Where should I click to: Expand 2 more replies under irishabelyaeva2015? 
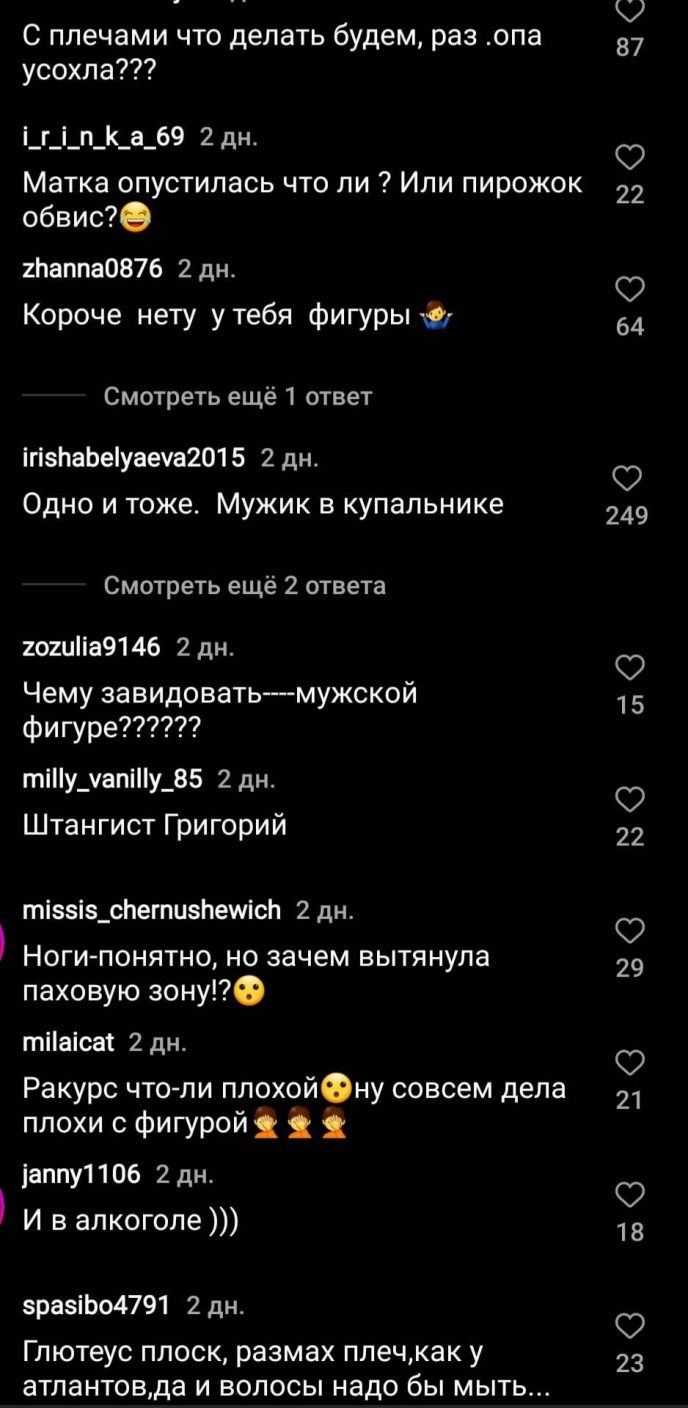coord(244,585)
